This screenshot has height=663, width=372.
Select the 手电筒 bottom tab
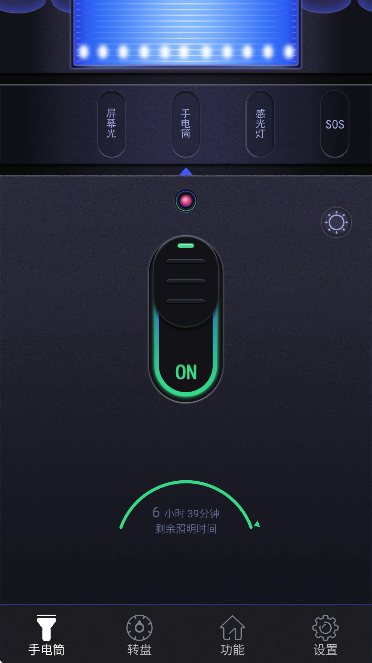point(46,635)
